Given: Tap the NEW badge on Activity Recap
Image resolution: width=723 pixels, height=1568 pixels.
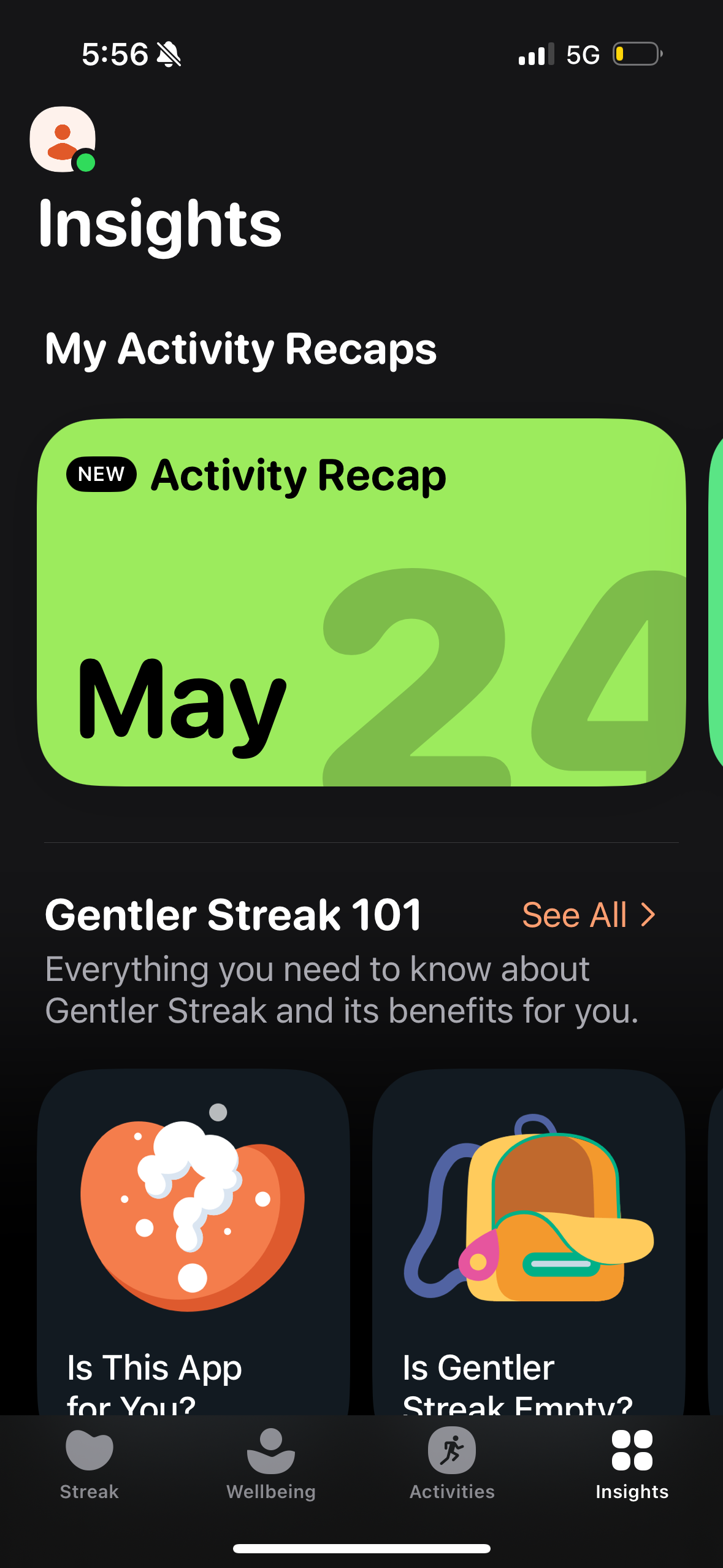Looking at the screenshot, I should coord(102,474).
